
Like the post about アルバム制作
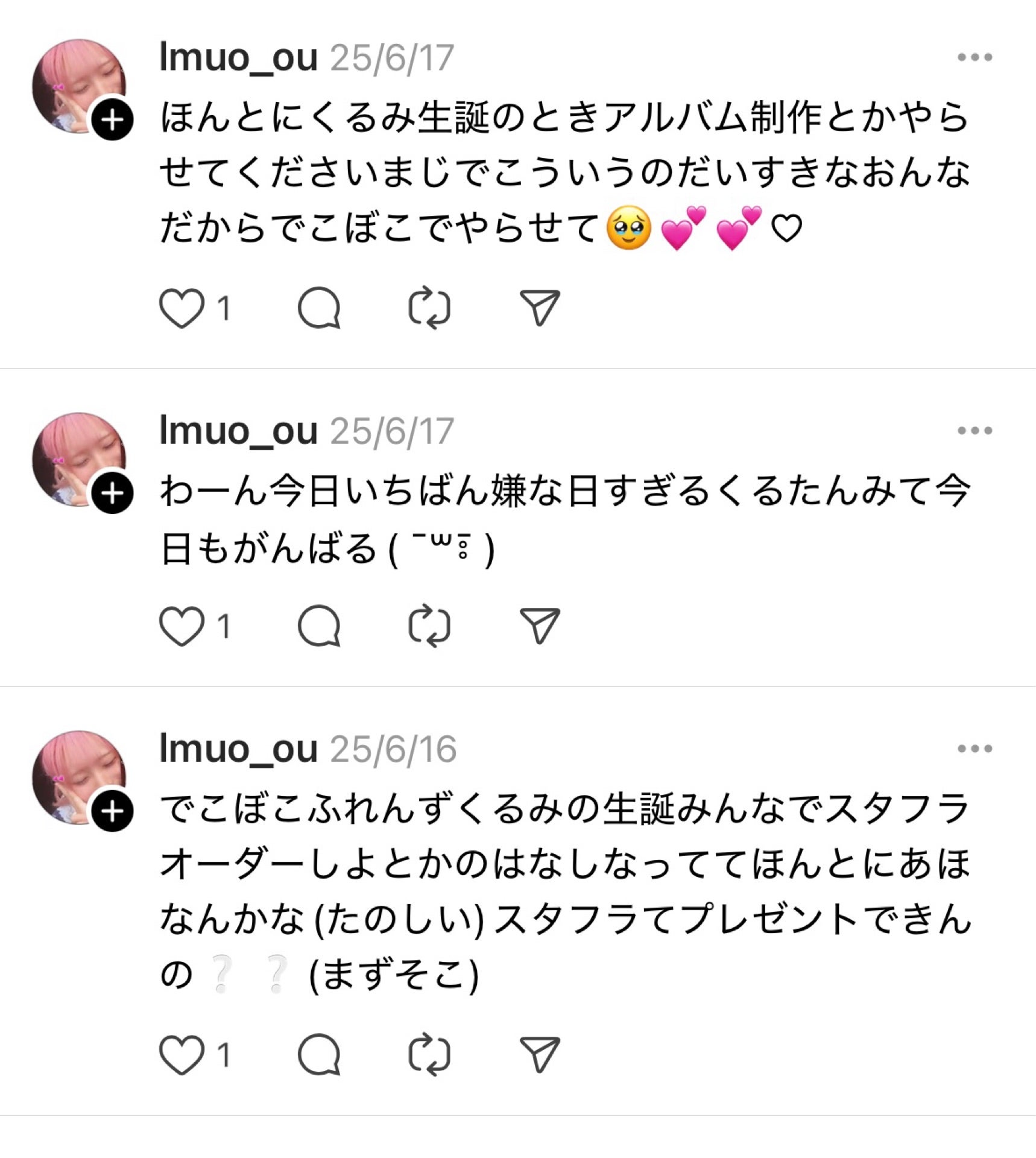coord(181,308)
